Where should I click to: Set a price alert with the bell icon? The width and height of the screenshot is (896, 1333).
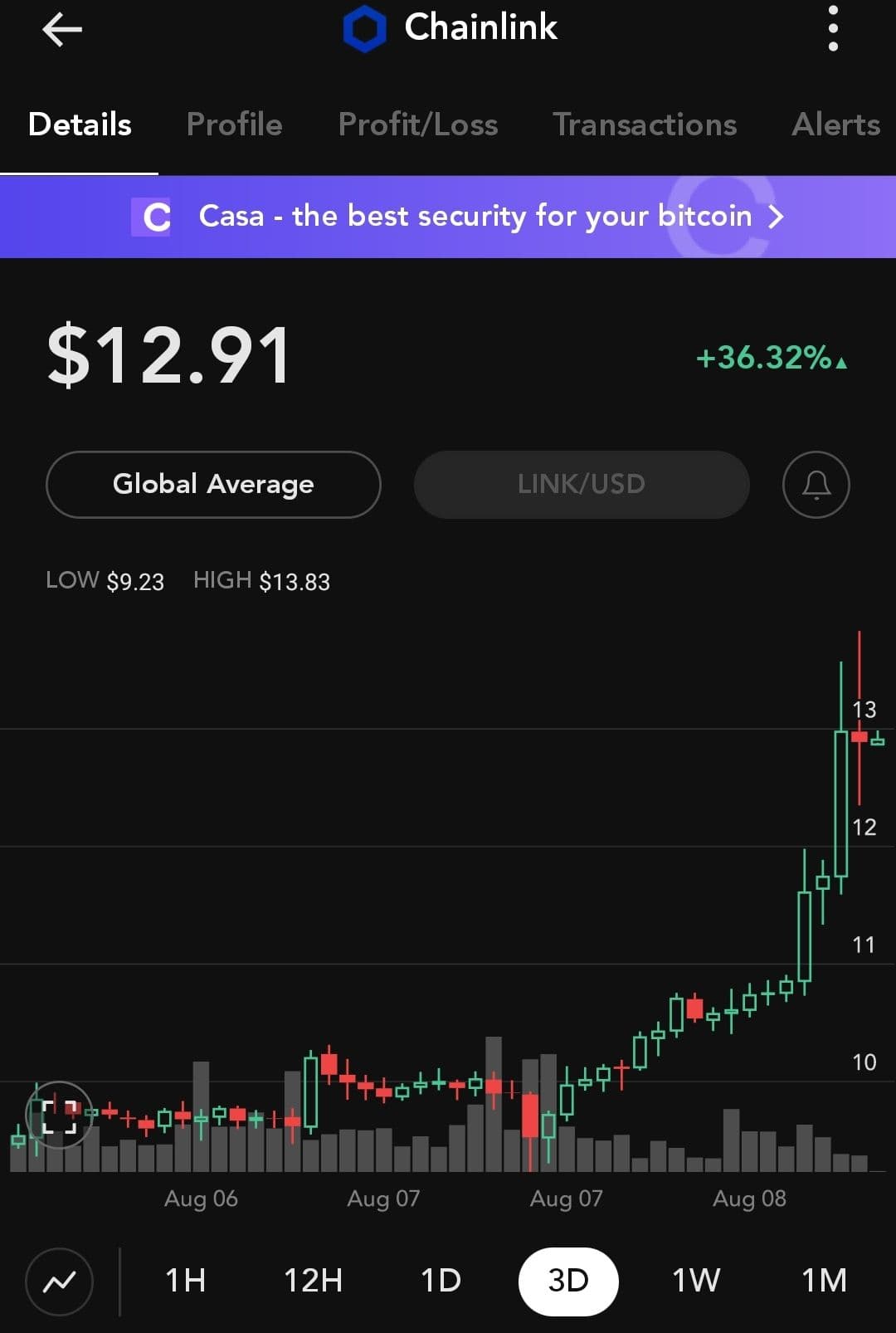[x=816, y=484]
